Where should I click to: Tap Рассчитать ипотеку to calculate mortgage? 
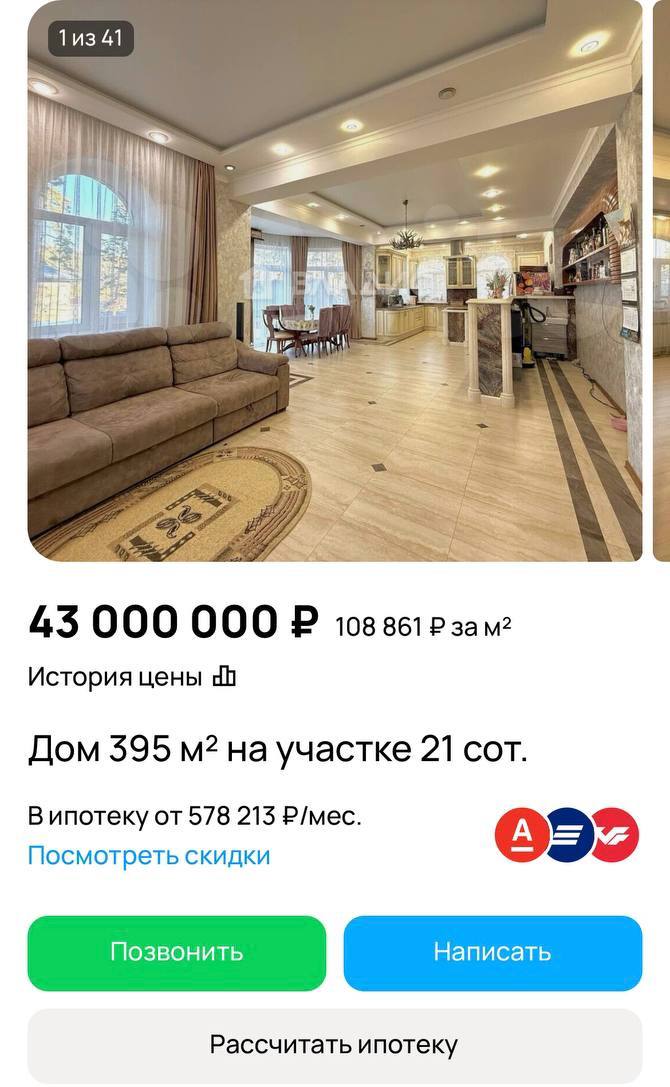click(x=334, y=1045)
